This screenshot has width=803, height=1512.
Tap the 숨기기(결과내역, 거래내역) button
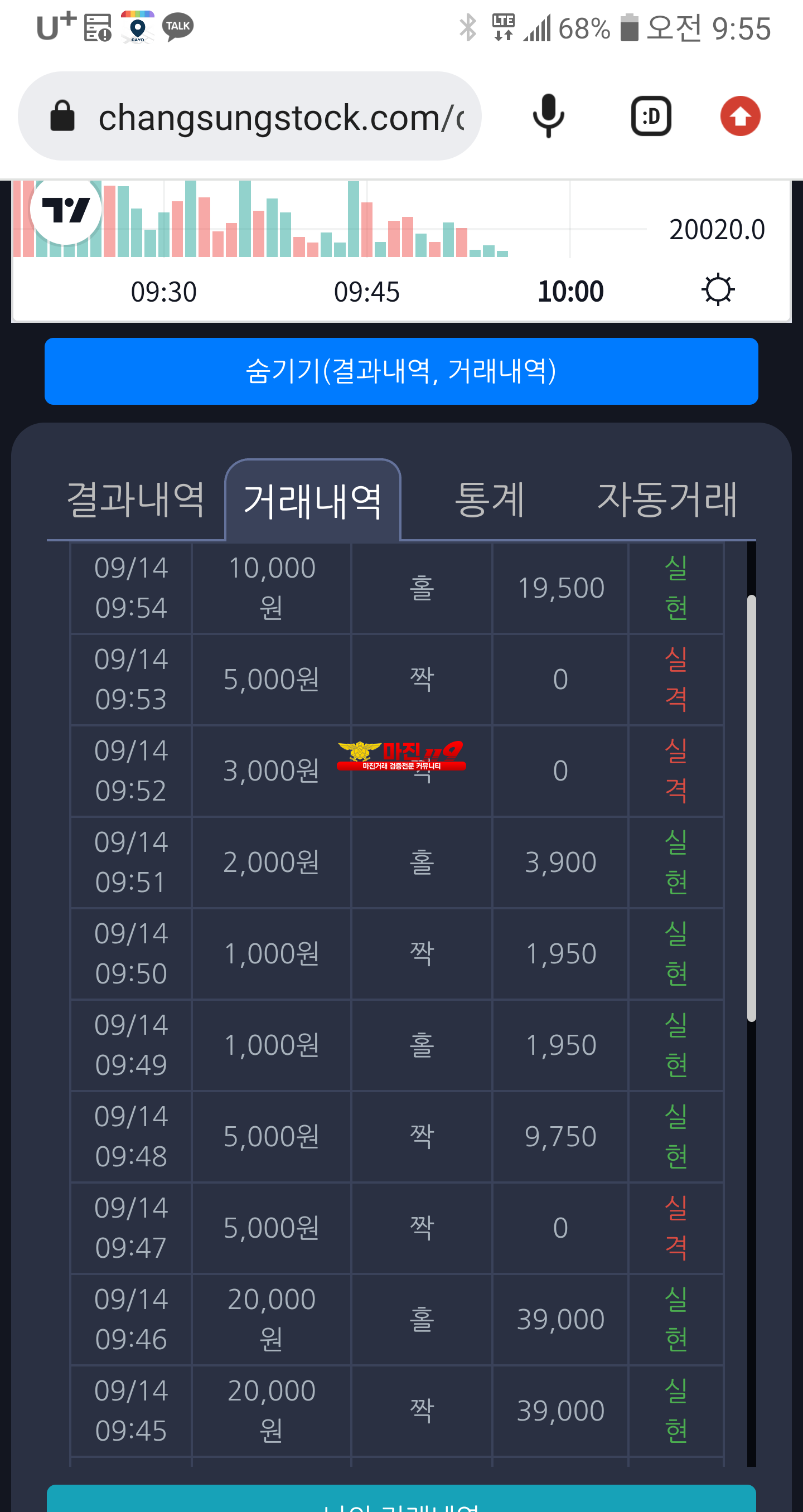(x=401, y=371)
